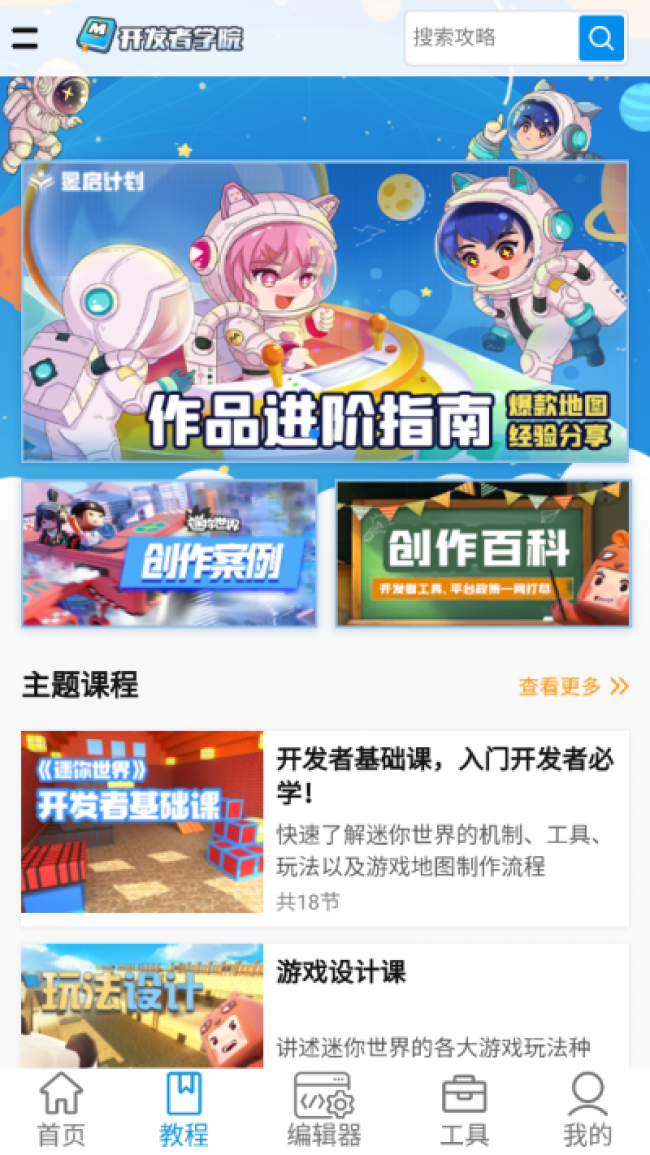Screen dimensions: 650x1155
Task: Switch to the 工具 tab
Action: pyautogui.click(x=464, y=1110)
